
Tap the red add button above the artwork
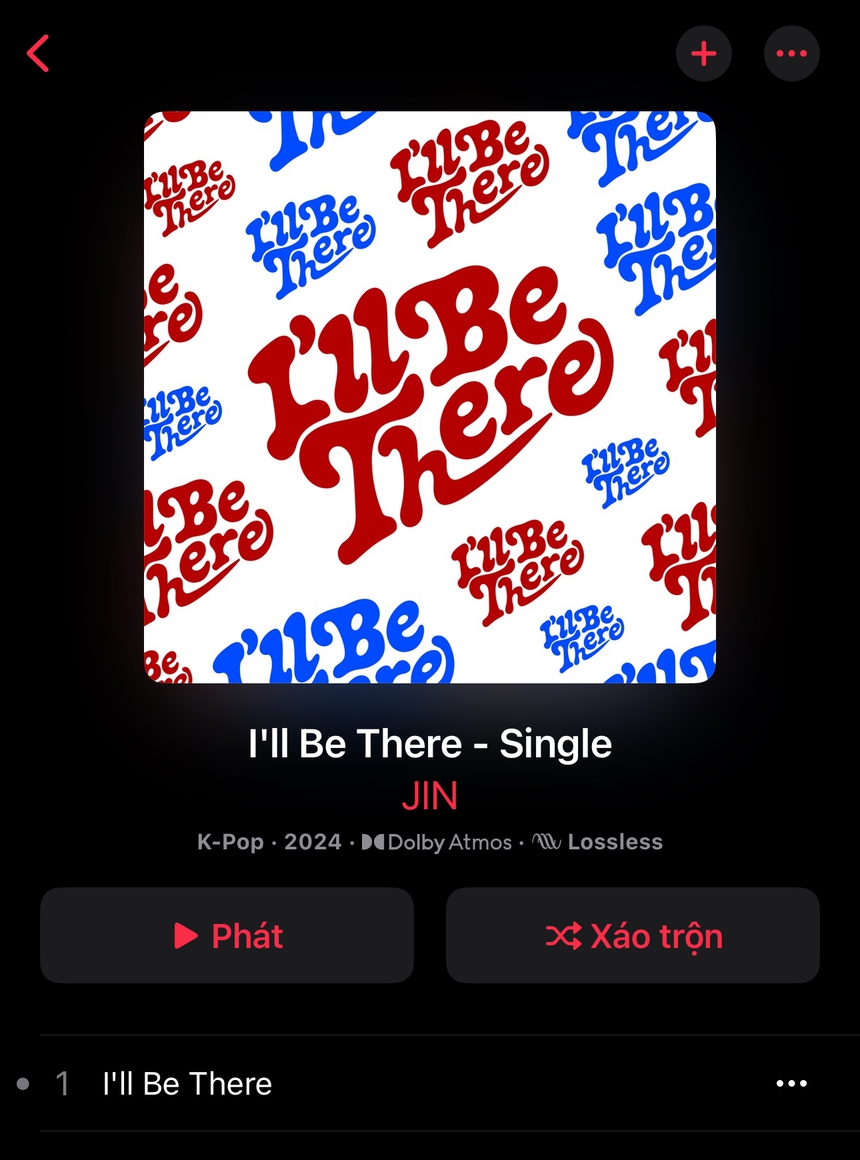click(x=704, y=54)
